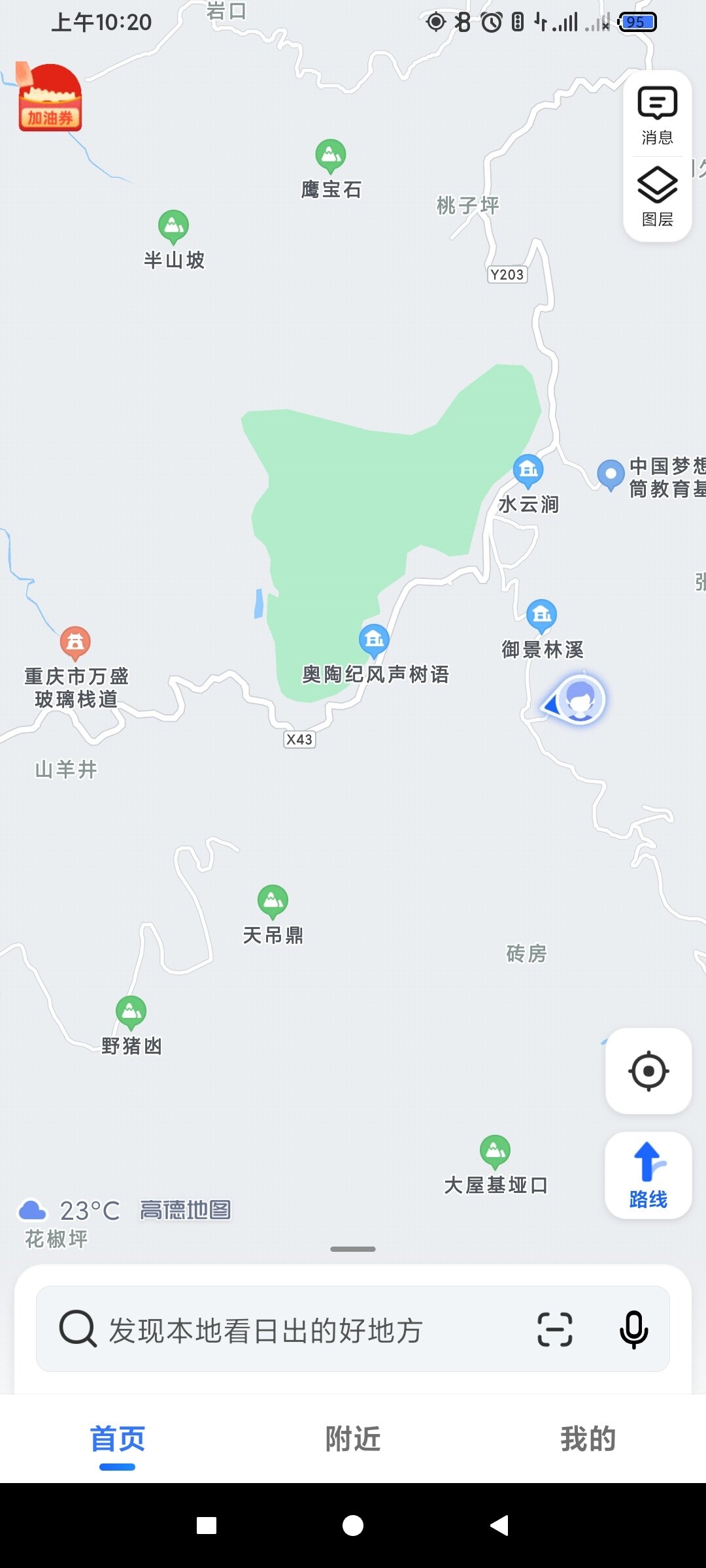Select the 首页 tab
This screenshot has height=1568, width=706.
click(x=118, y=1439)
